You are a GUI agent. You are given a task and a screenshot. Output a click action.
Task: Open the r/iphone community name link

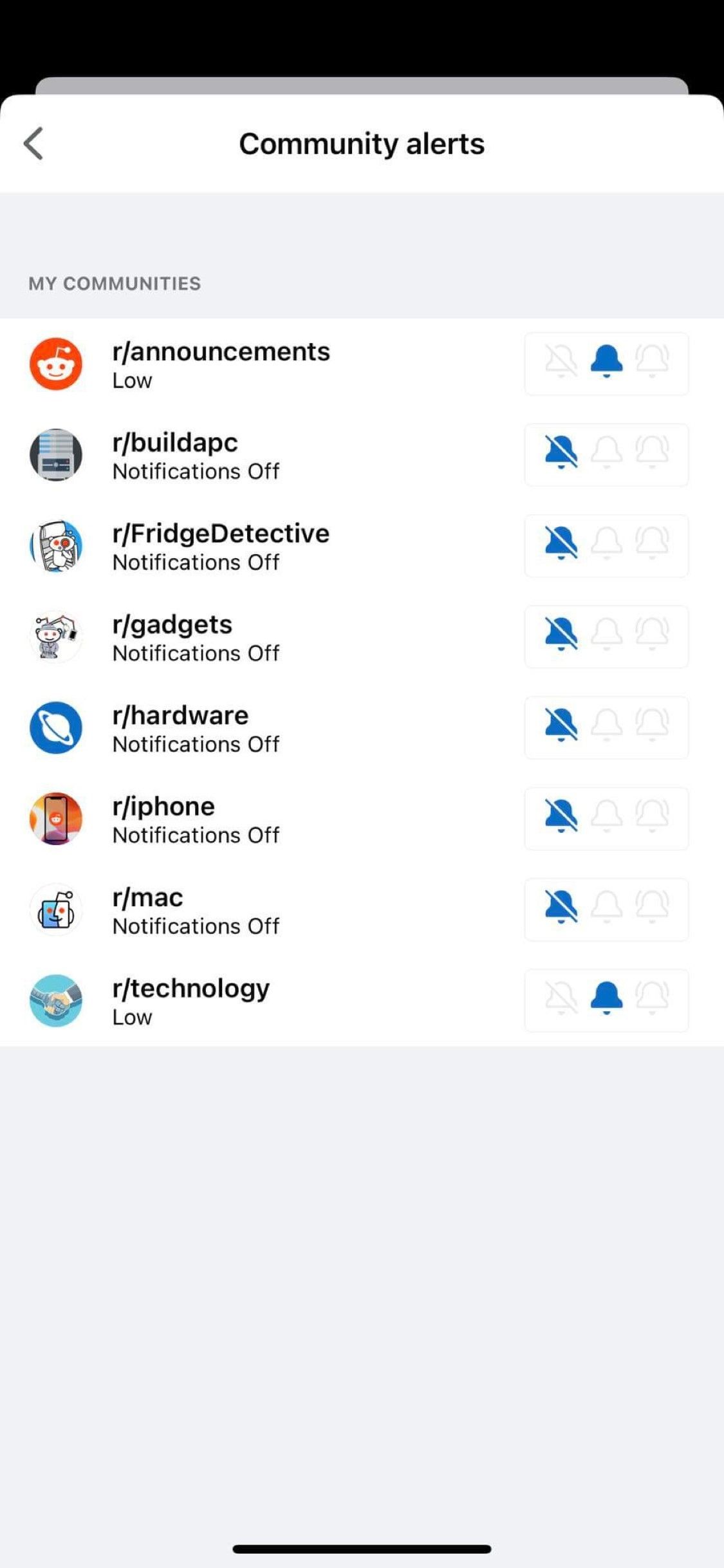[x=163, y=805]
